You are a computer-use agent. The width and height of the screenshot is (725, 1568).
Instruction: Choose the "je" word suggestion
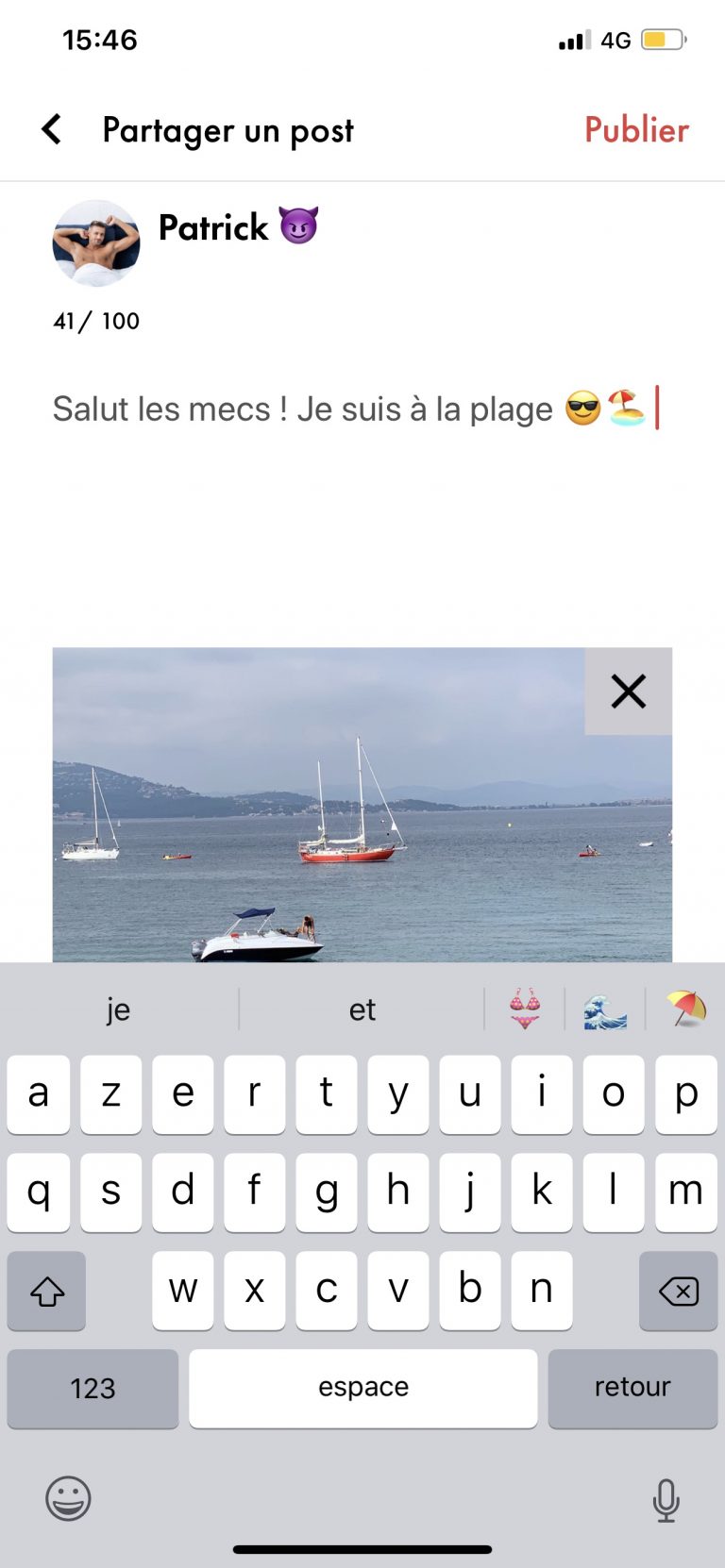[x=118, y=1009]
